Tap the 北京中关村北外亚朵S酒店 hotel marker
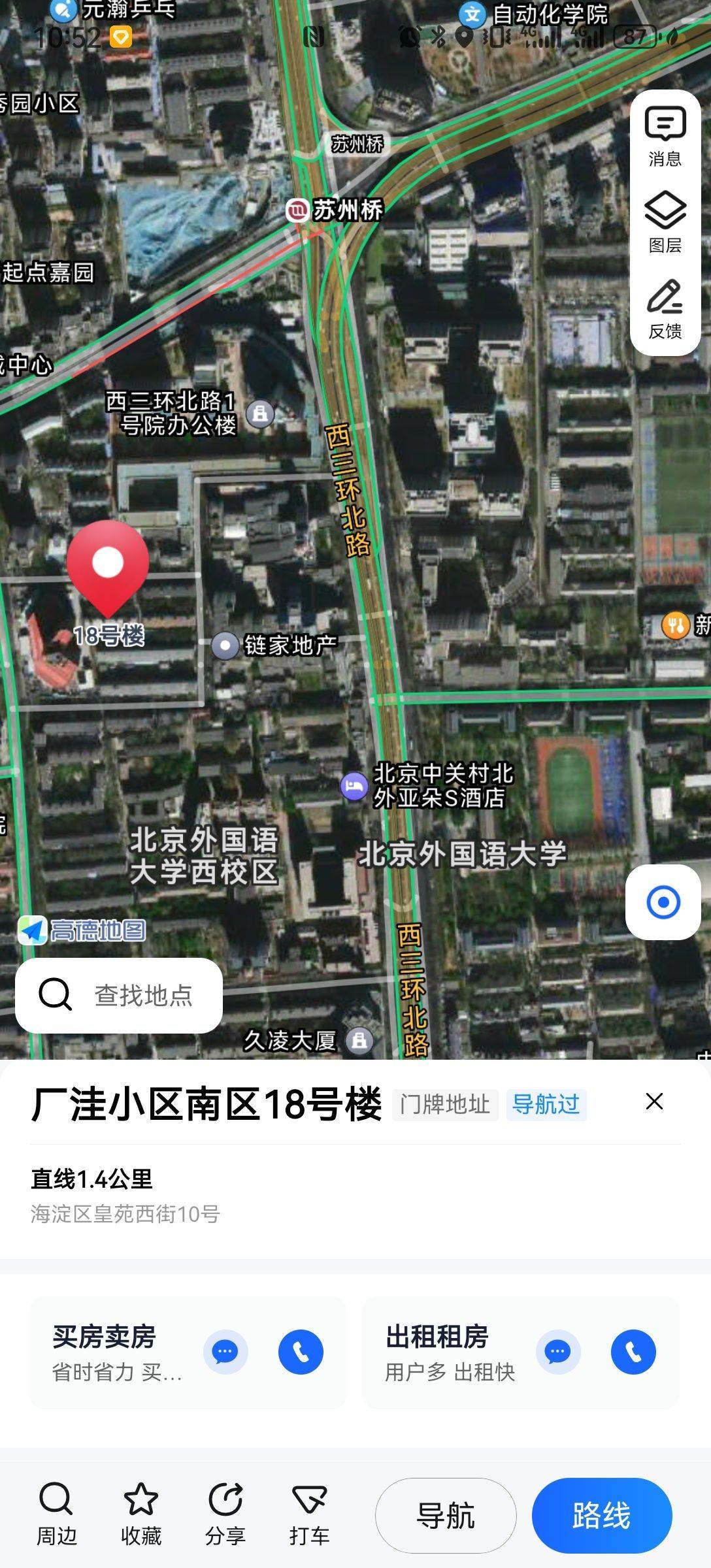This screenshot has height=1568, width=711. pos(355,785)
